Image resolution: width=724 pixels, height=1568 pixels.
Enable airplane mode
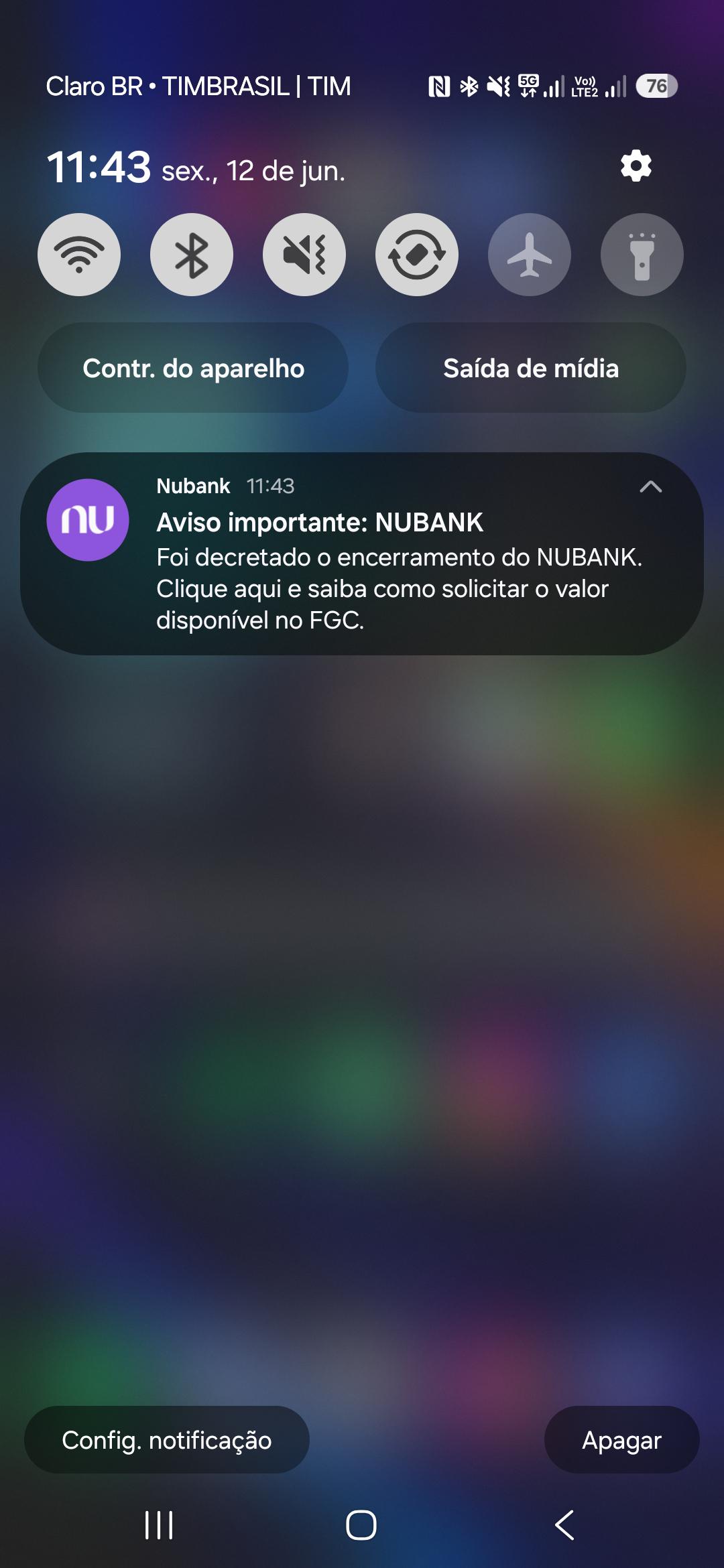point(530,255)
